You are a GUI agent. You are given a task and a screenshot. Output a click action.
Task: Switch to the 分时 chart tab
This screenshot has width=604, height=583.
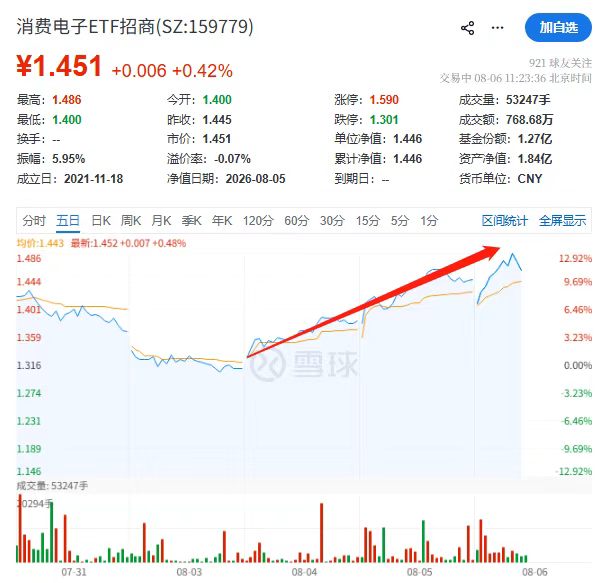(34, 221)
